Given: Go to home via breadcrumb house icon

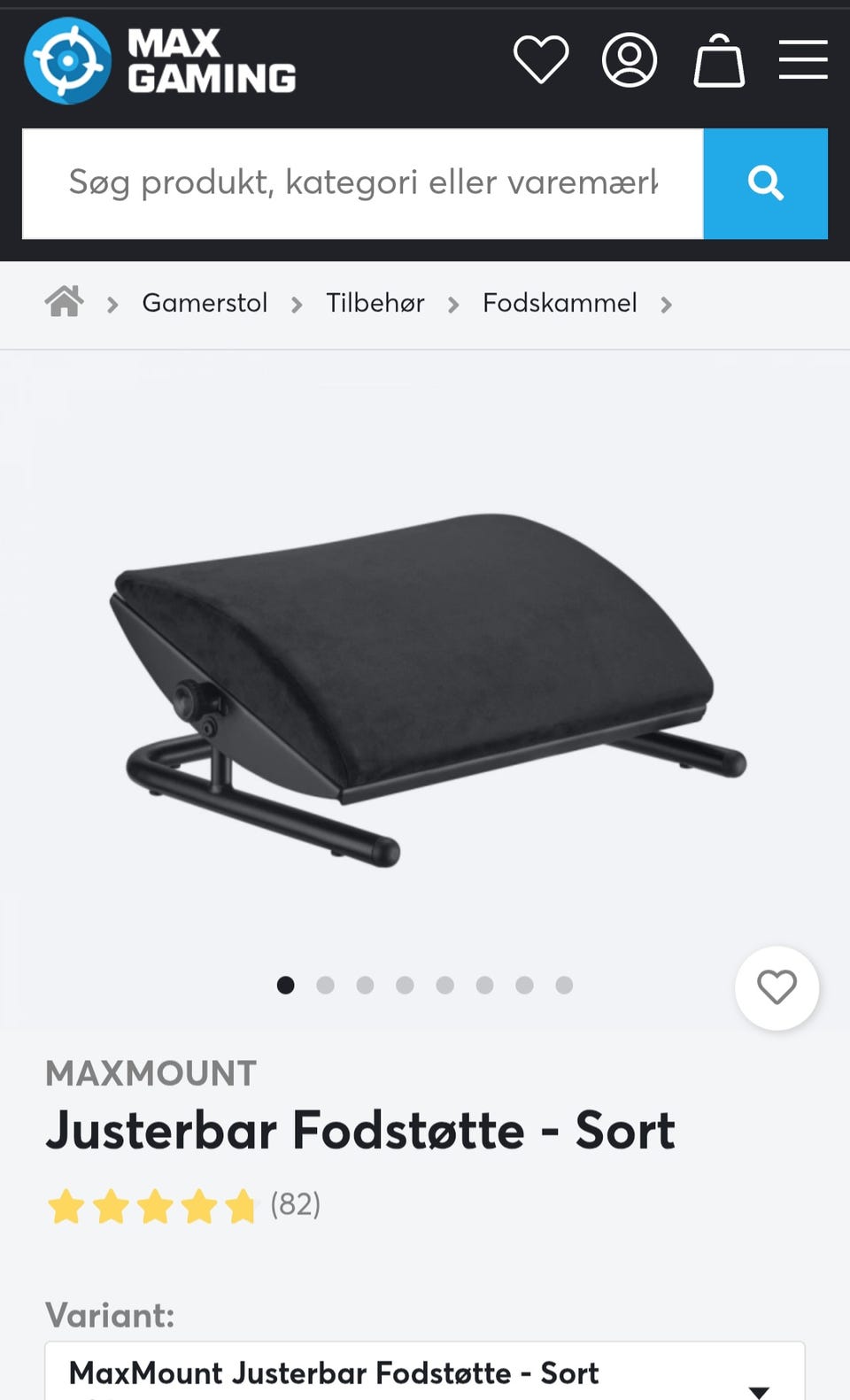Looking at the screenshot, I should click(x=65, y=302).
